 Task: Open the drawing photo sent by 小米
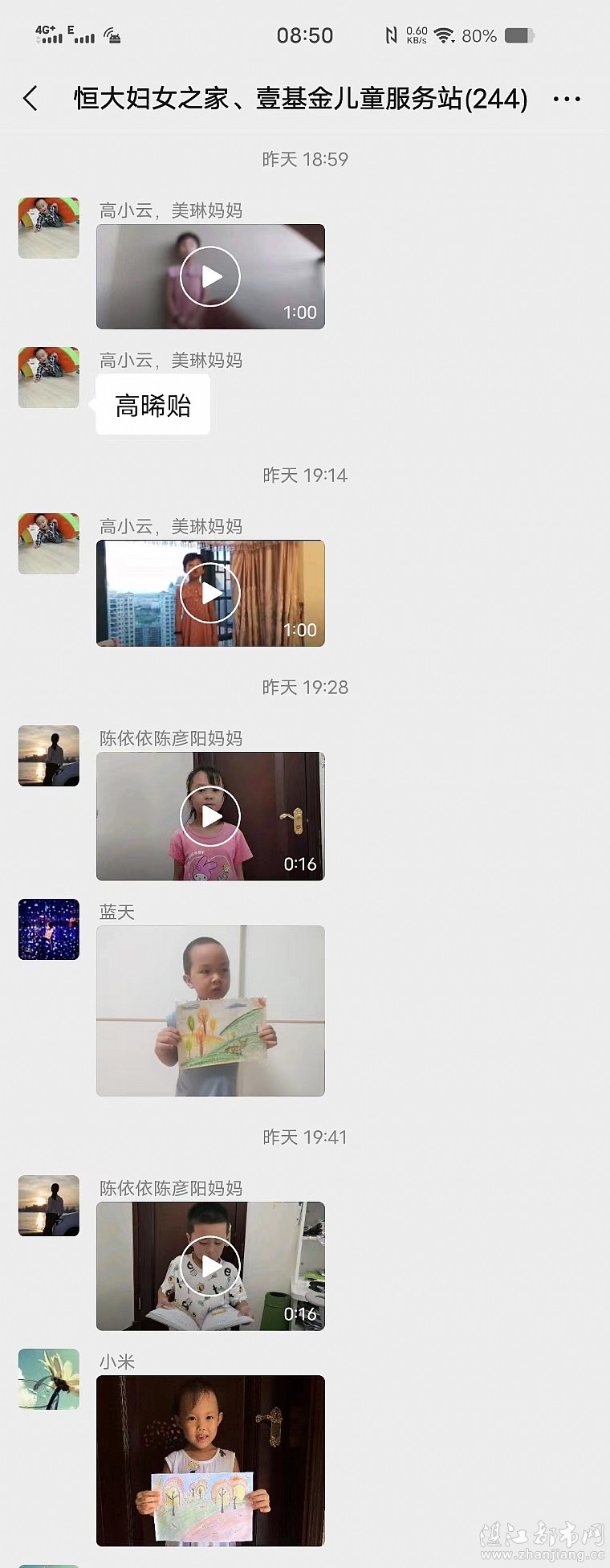point(210,1460)
